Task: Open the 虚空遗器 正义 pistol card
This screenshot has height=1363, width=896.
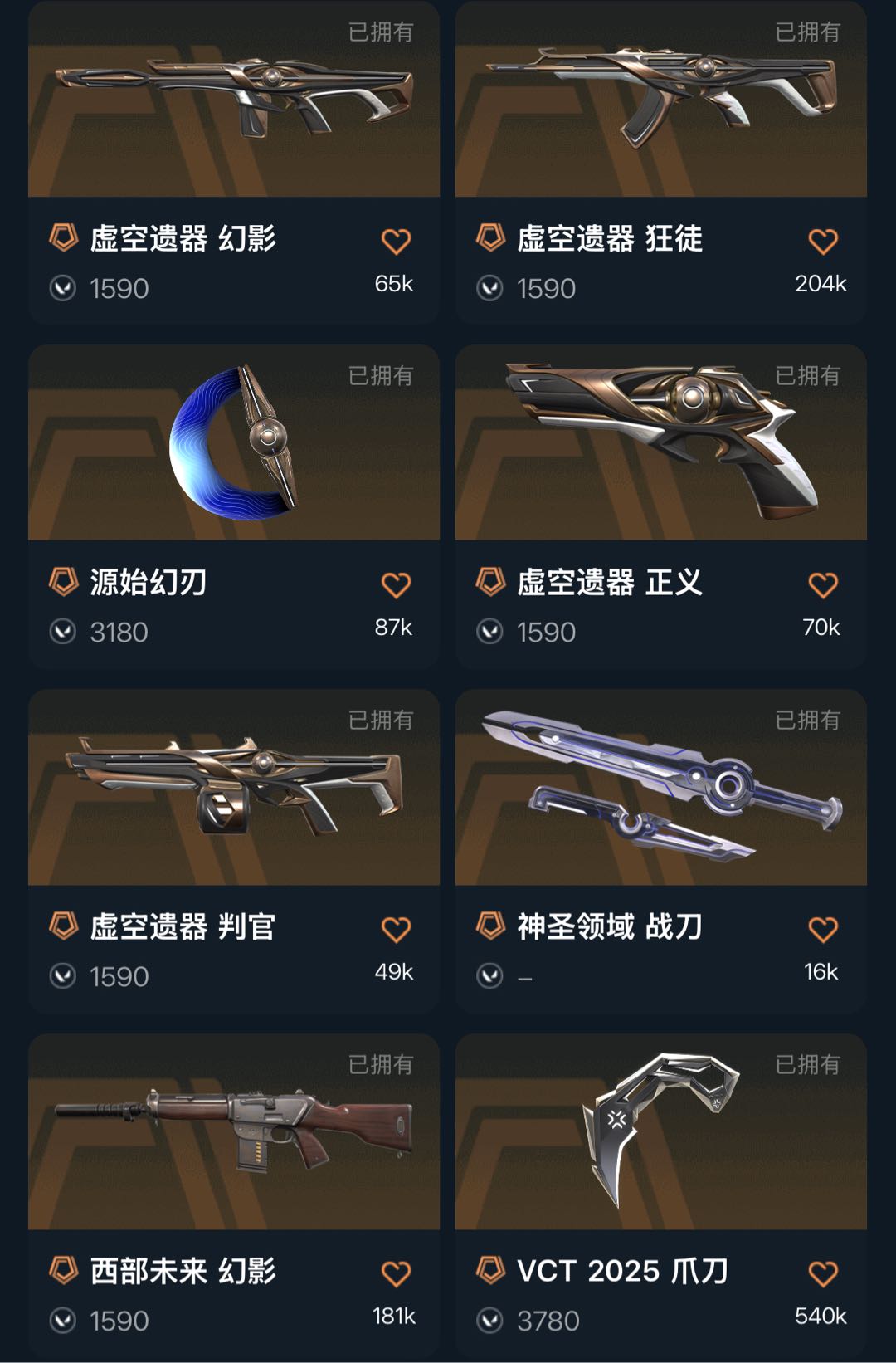Action: 660,444
